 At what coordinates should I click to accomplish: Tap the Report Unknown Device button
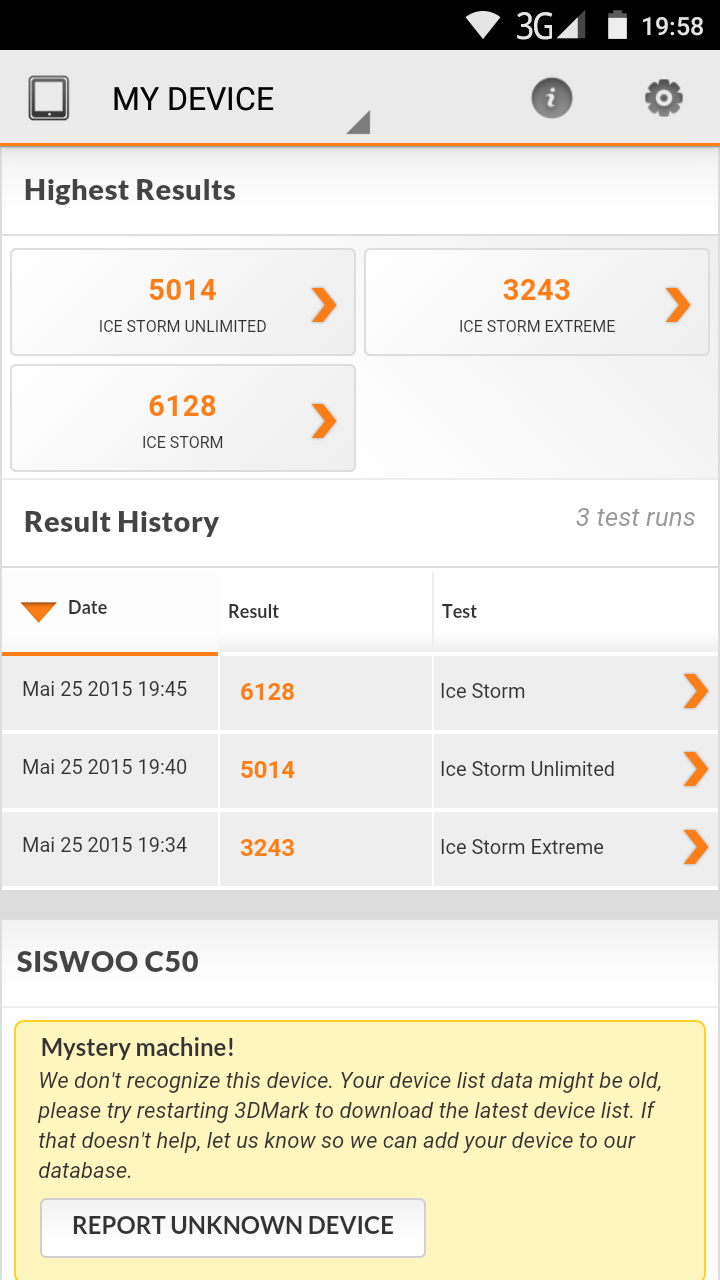pyautogui.click(x=233, y=1227)
